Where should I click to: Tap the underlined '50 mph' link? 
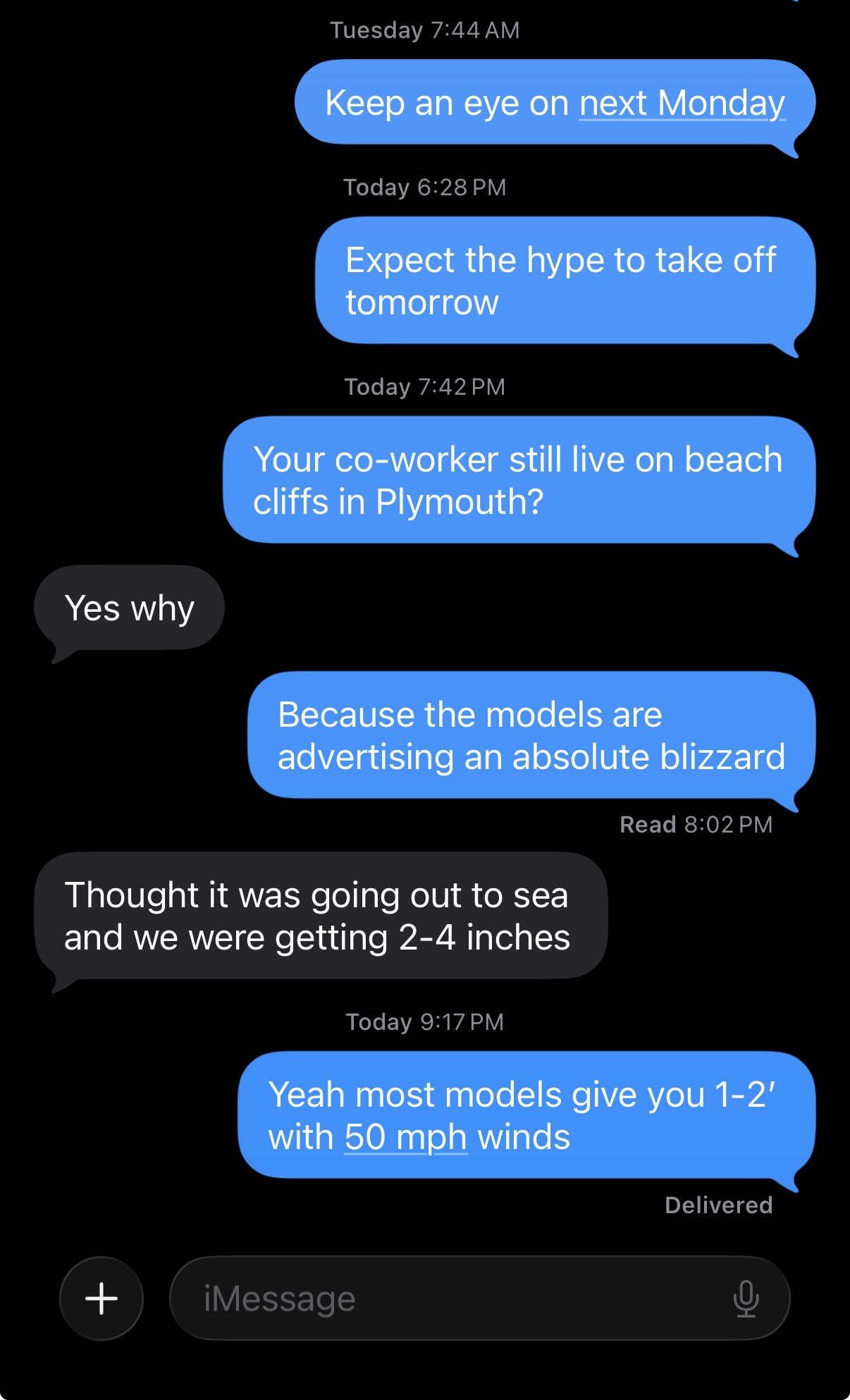click(405, 1137)
